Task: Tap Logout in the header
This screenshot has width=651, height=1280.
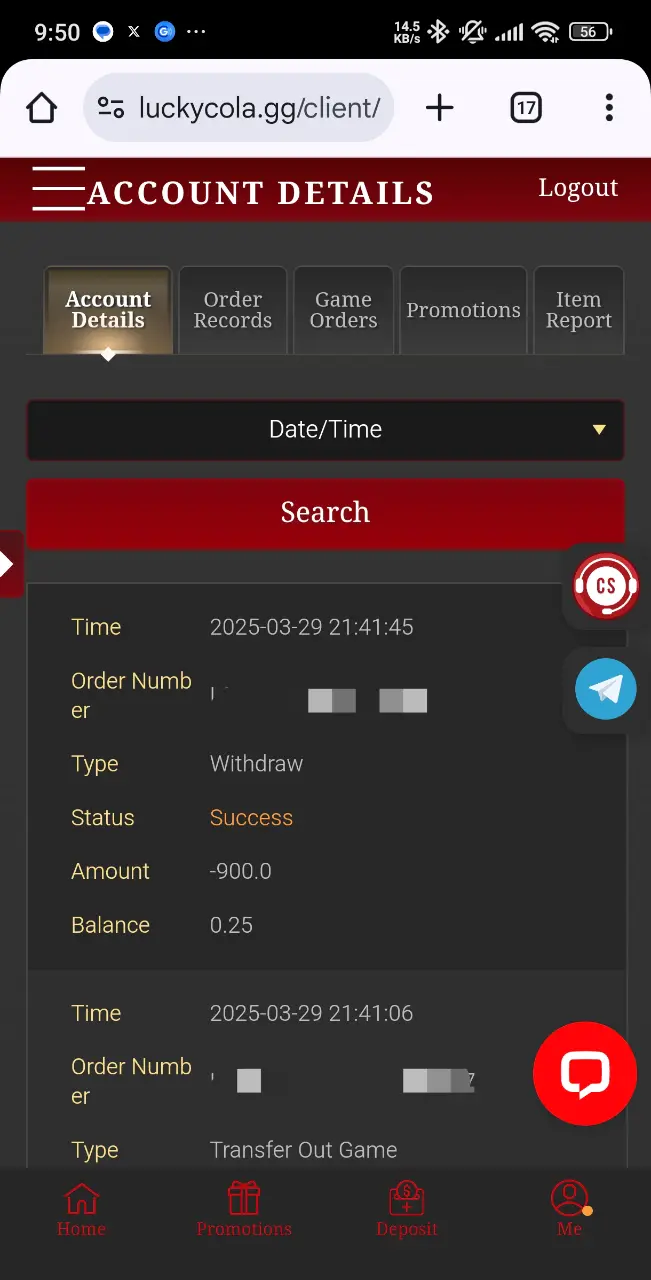Action: (x=578, y=188)
